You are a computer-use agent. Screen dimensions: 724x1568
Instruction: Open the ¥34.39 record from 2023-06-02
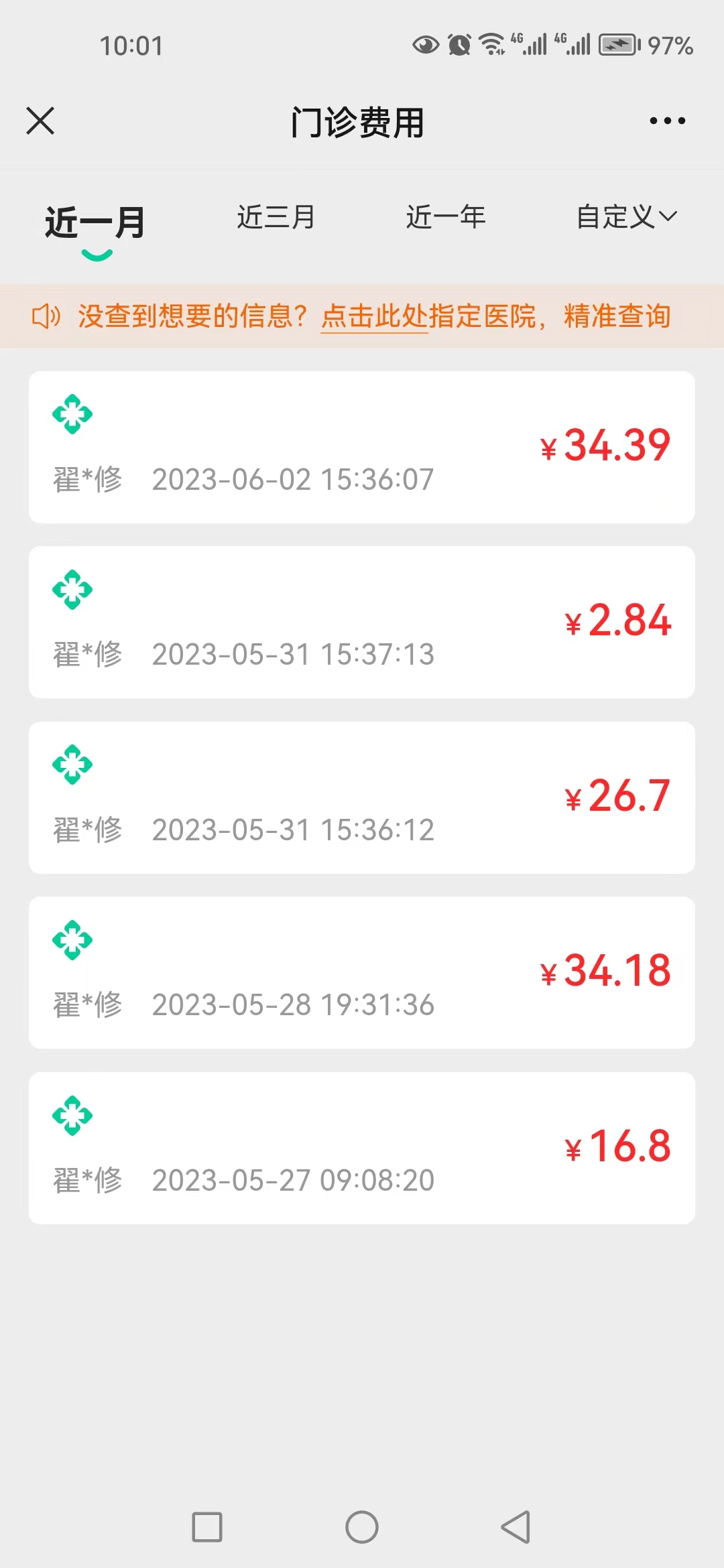pyautogui.click(x=362, y=447)
